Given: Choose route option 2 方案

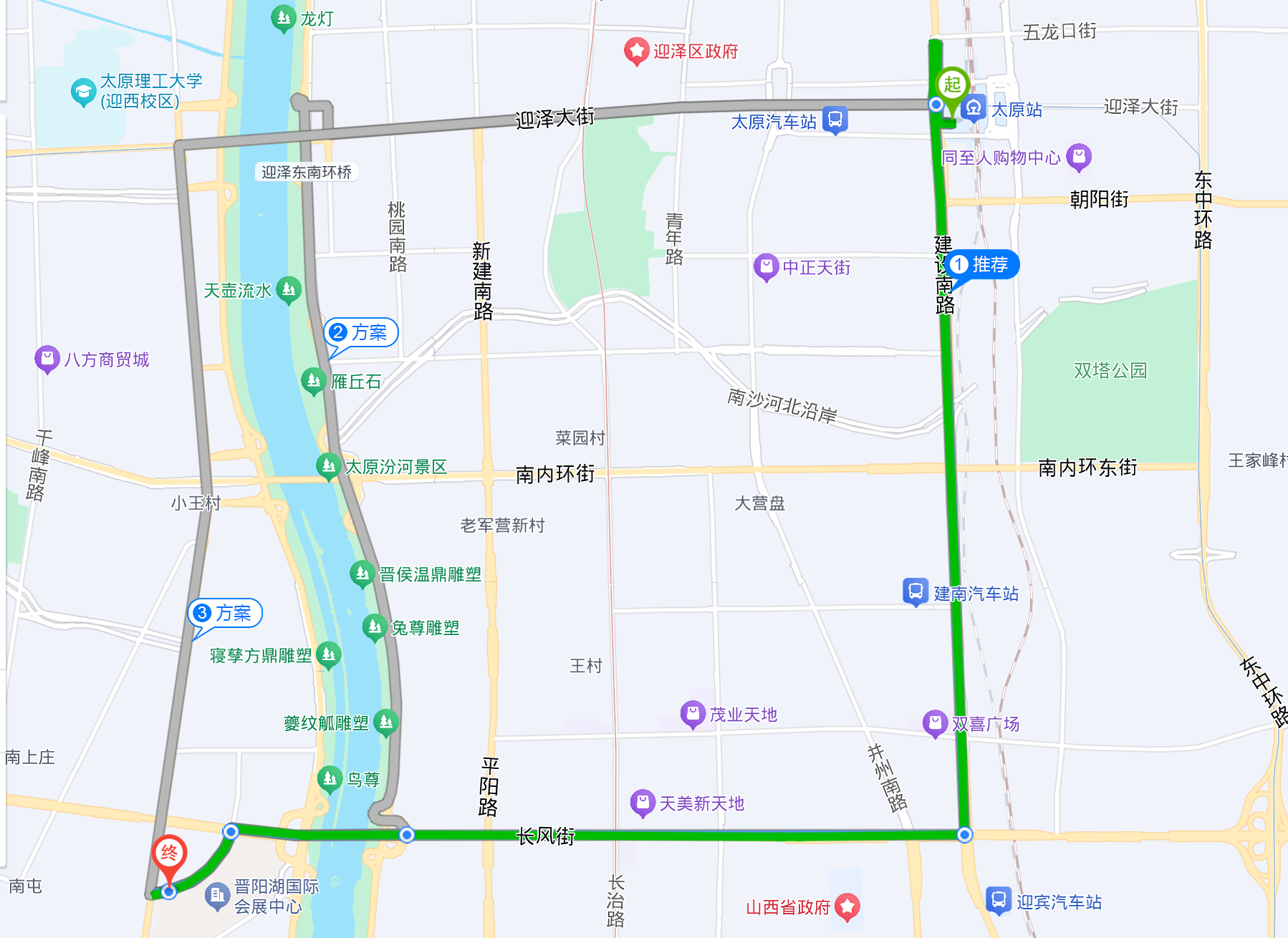Looking at the screenshot, I should [361, 333].
